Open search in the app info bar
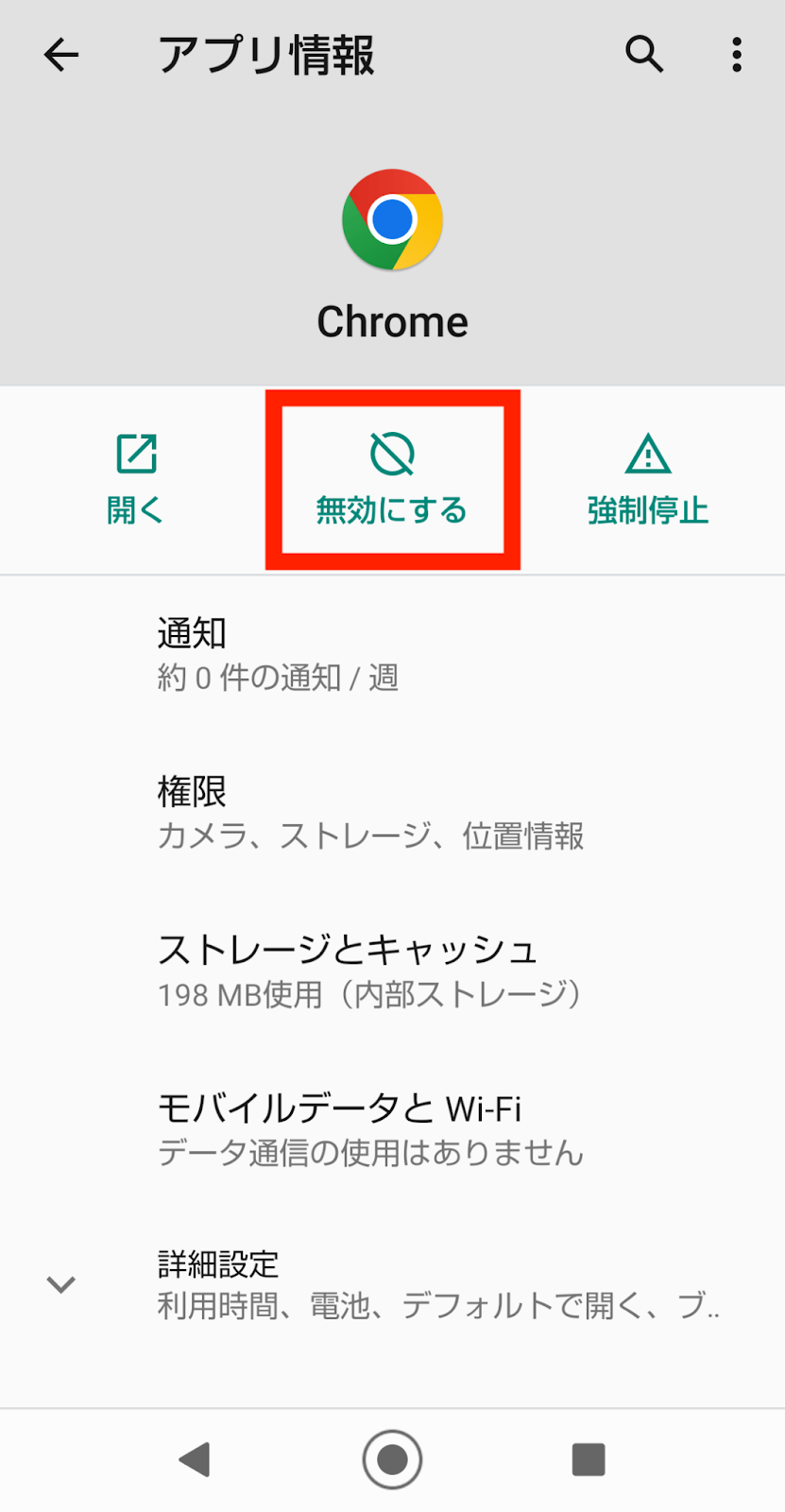785x1512 pixels. [x=644, y=55]
